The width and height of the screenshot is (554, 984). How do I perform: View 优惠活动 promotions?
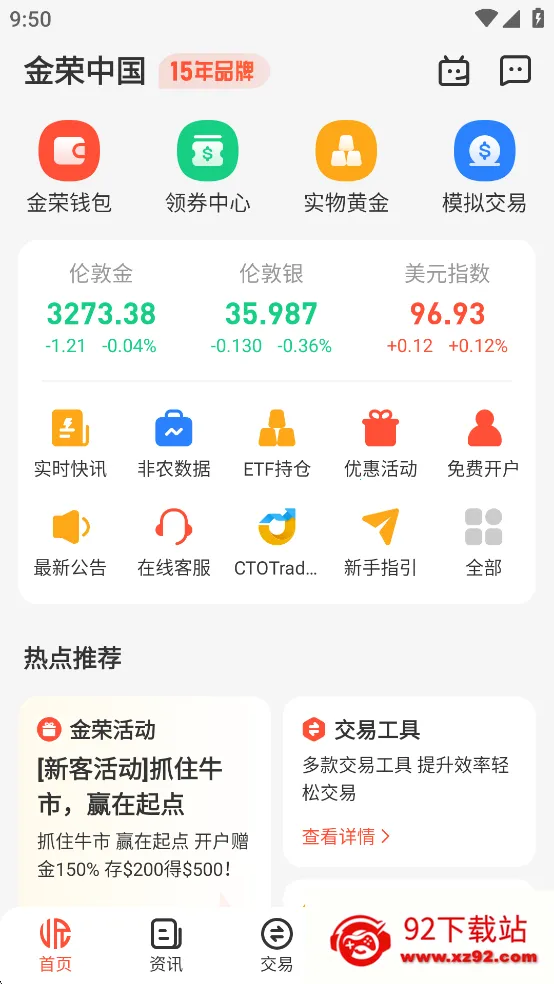[380, 443]
